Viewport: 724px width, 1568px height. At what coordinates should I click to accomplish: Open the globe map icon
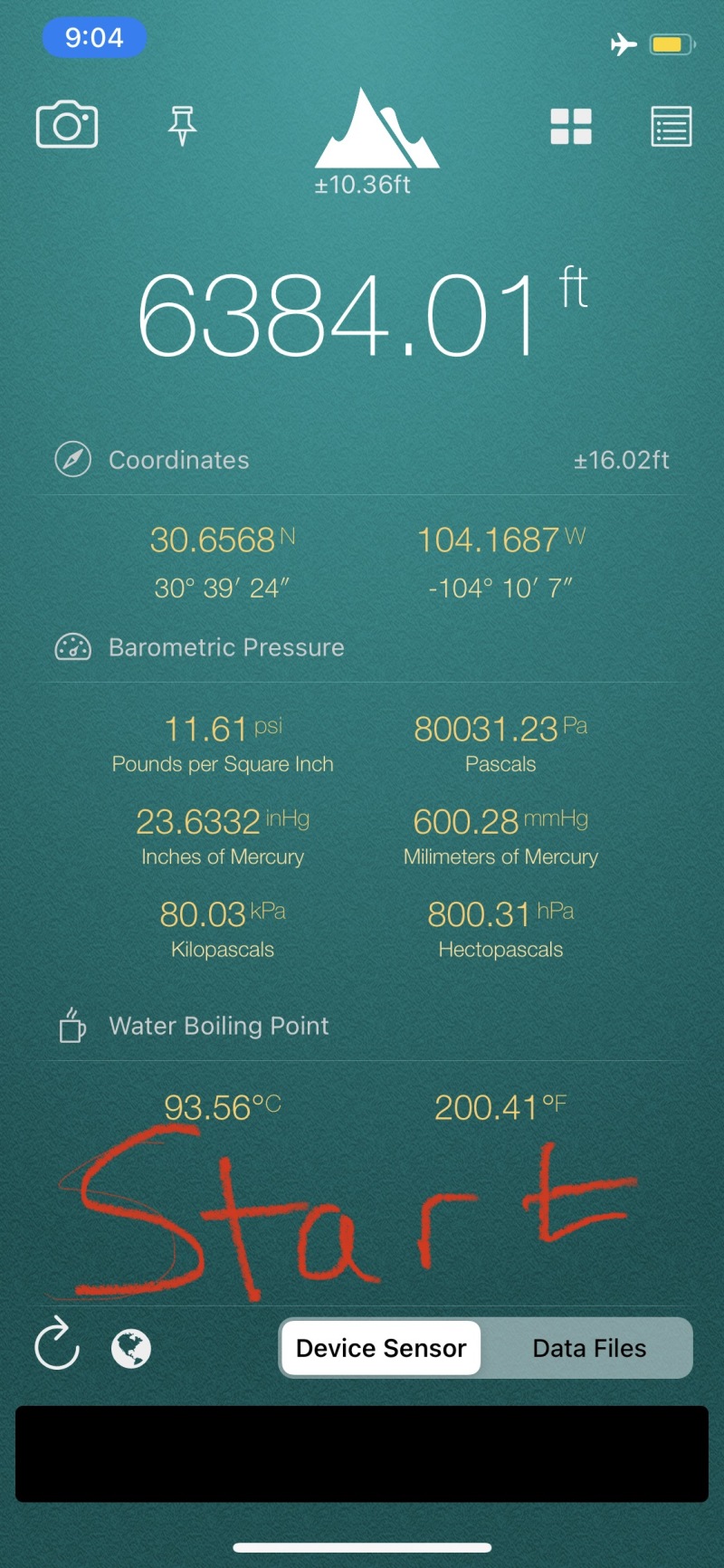tap(131, 1349)
